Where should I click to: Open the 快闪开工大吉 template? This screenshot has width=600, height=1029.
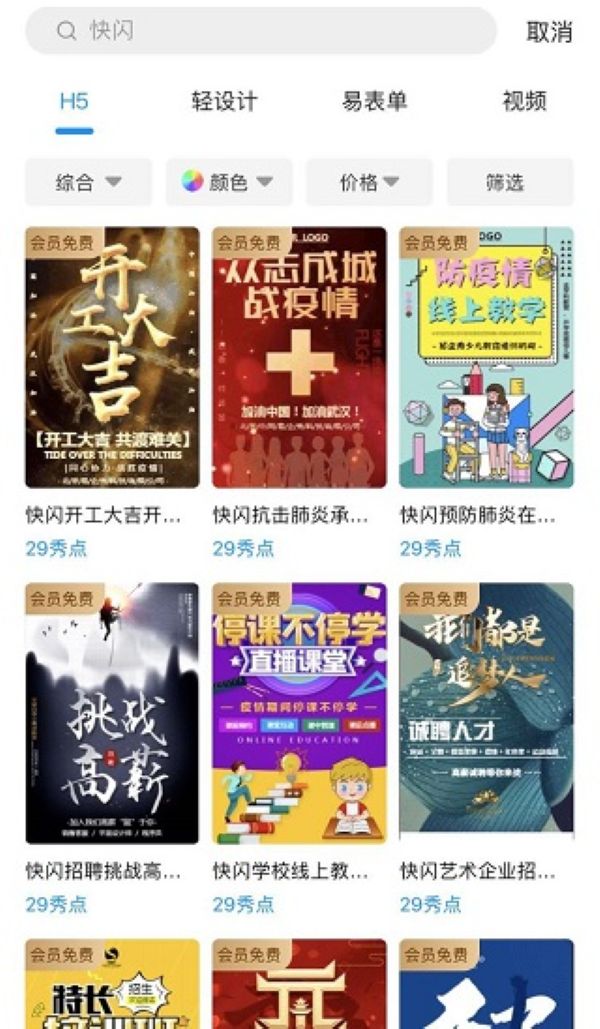click(x=112, y=357)
